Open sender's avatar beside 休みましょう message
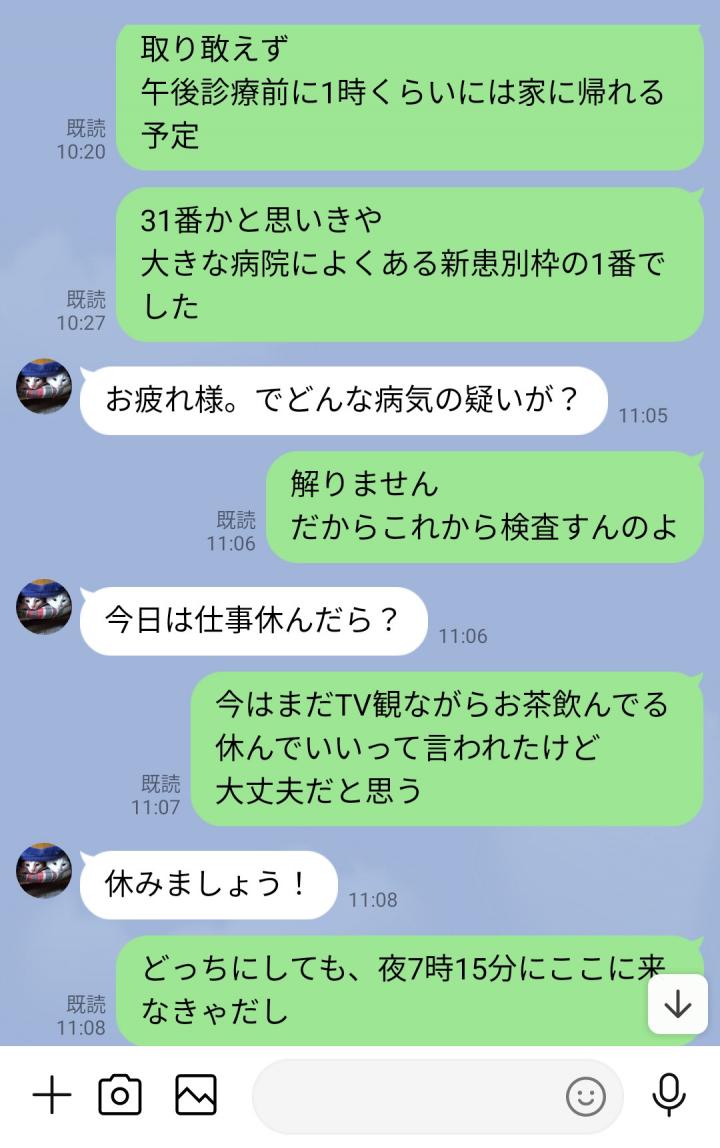This screenshot has width=720, height=1148. (44, 871)
